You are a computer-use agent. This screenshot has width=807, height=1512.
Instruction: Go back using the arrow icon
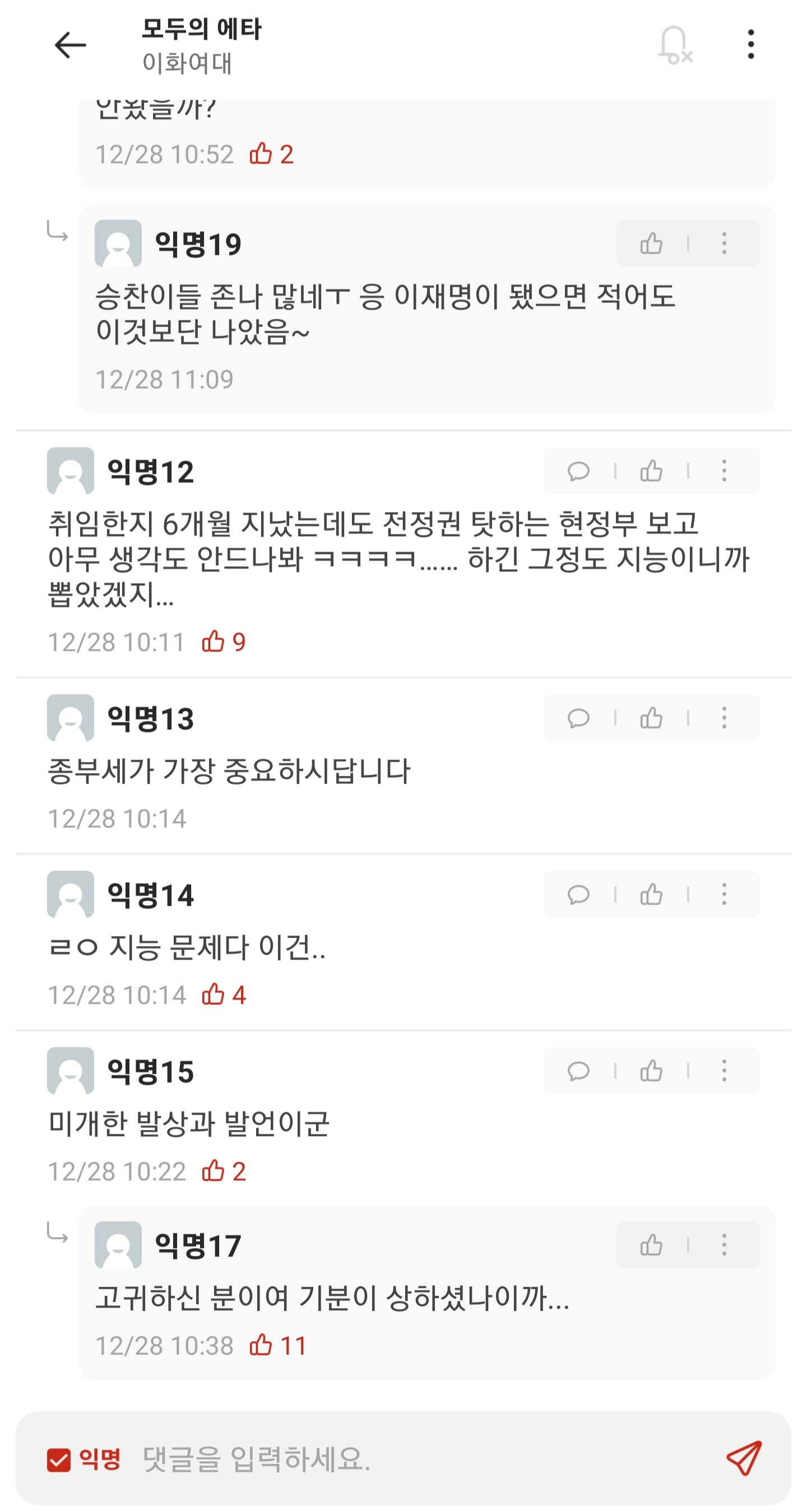[x=70, y=45]
